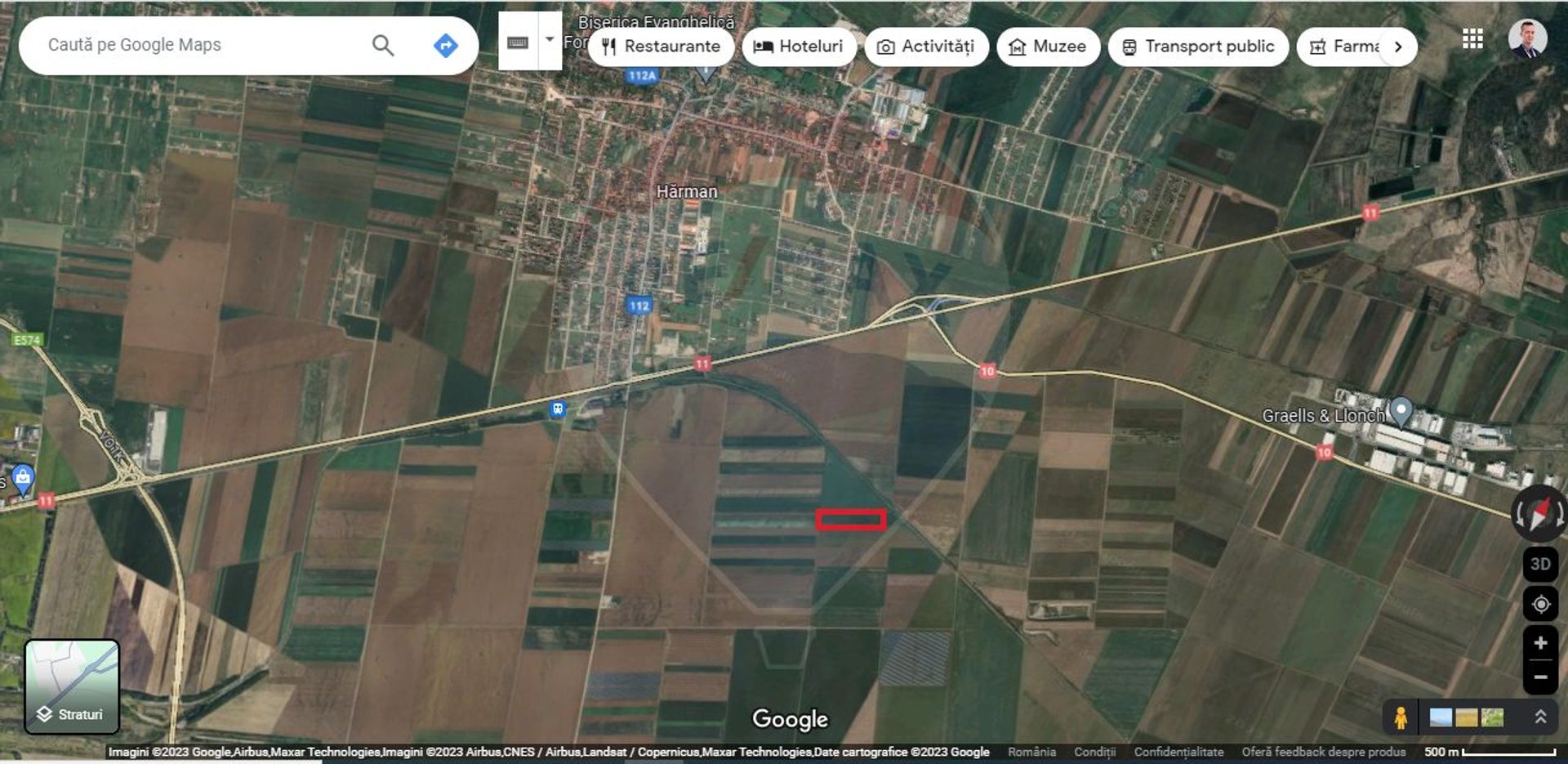The image size is (1568, 764).
Task: Reset map orientation with the compass
Action: point(1539,513)
